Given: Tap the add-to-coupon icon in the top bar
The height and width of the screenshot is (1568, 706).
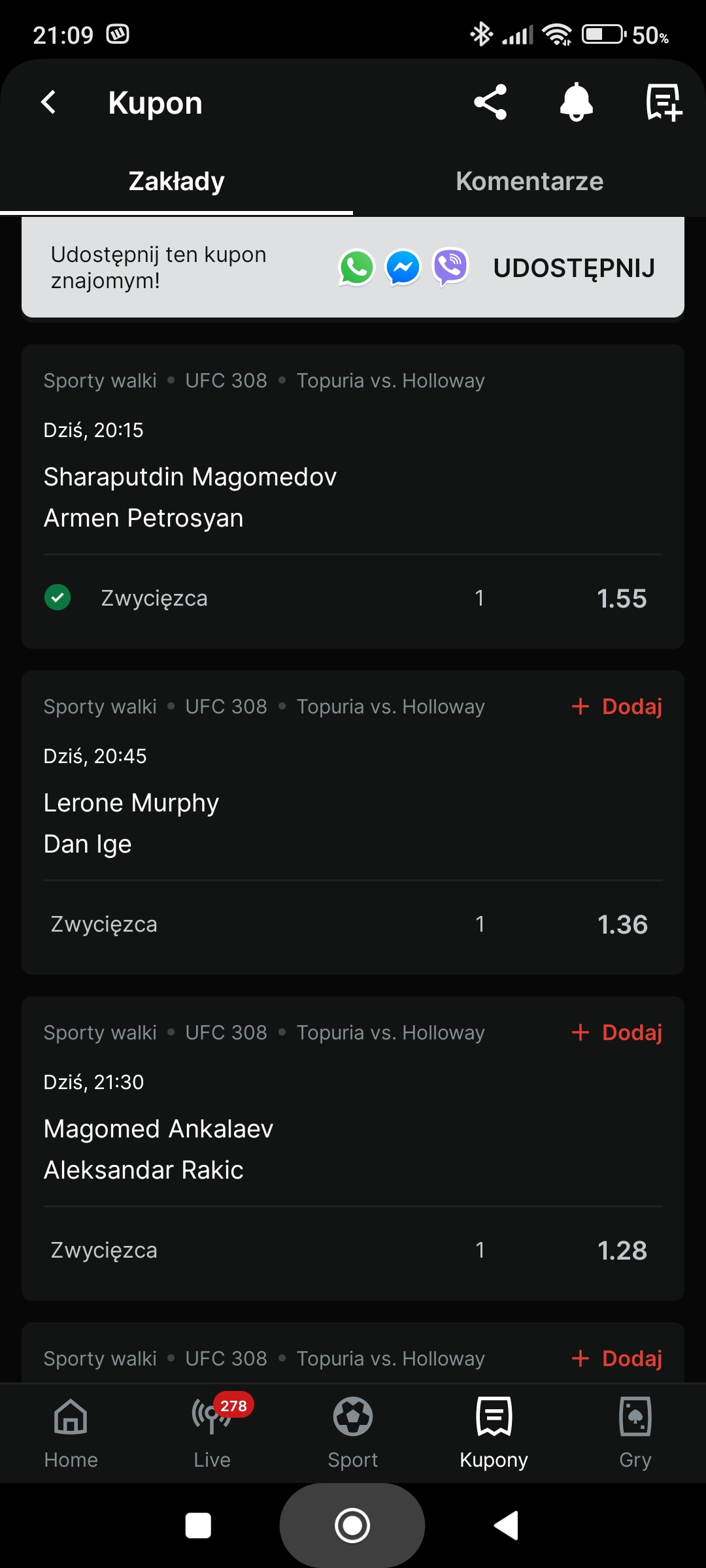Looking at the screenshot, I should (x=664, y=103).
